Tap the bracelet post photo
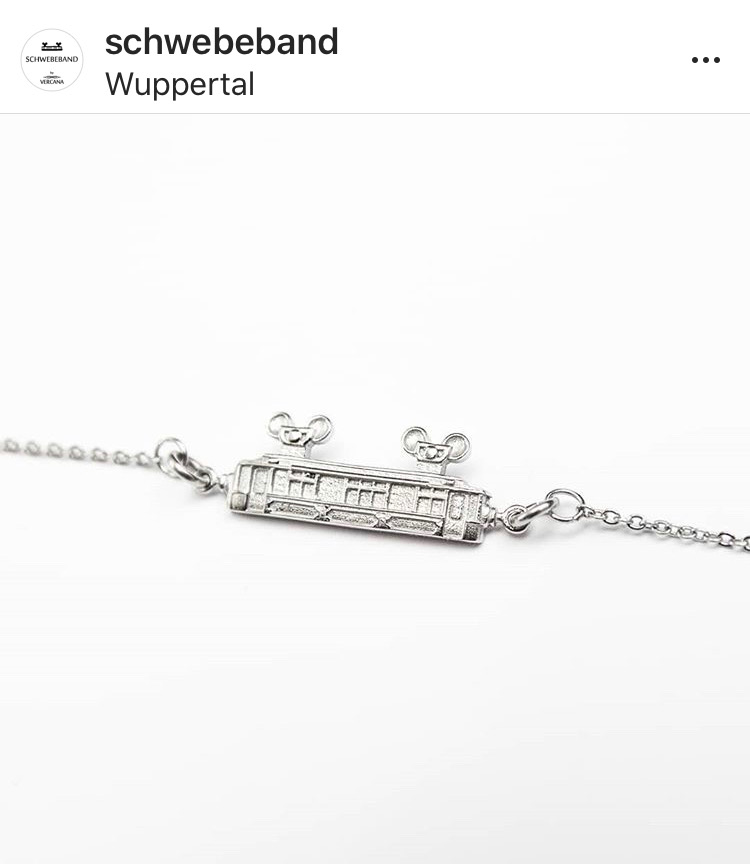The width and height of the screenshot is (750, 865). coord(375,490)
